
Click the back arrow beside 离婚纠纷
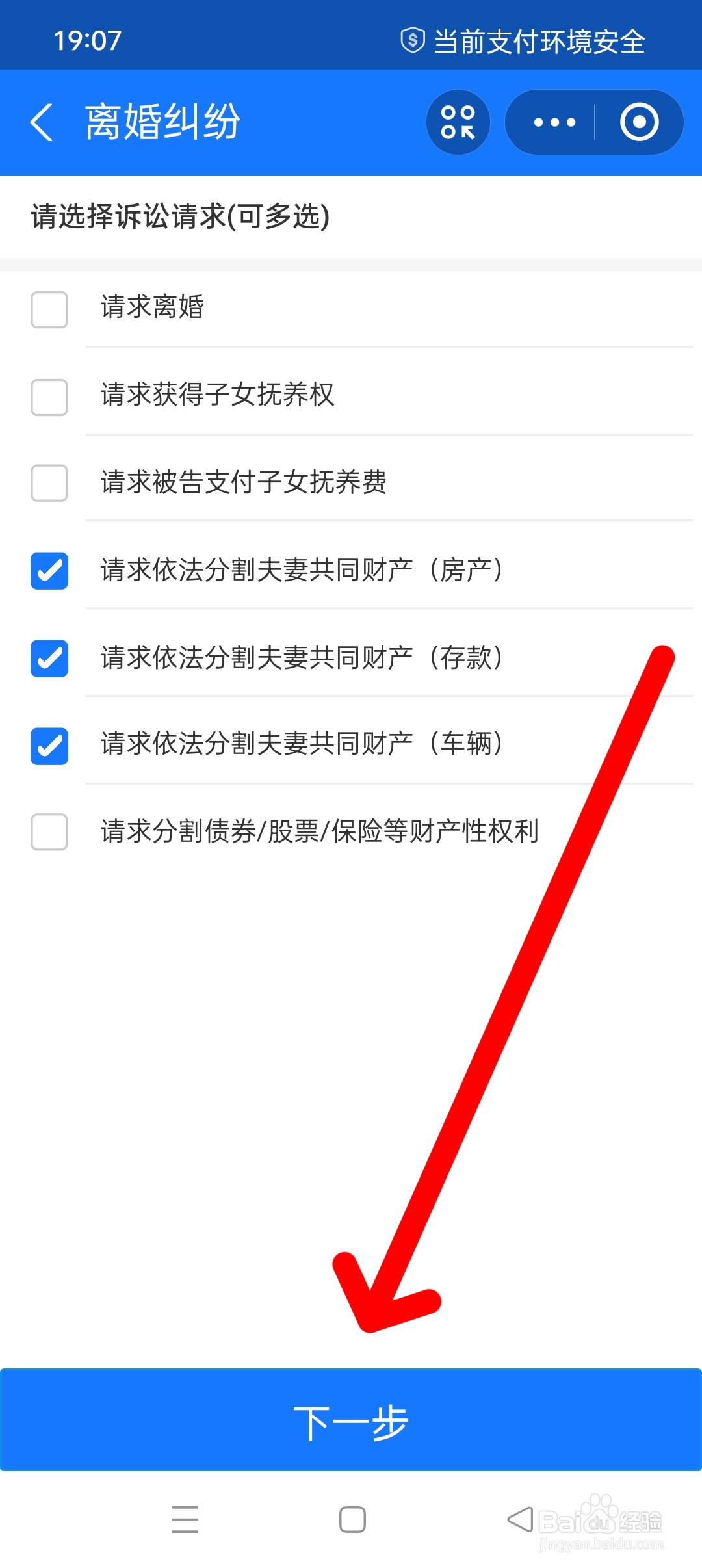click(x=43, y=123)
